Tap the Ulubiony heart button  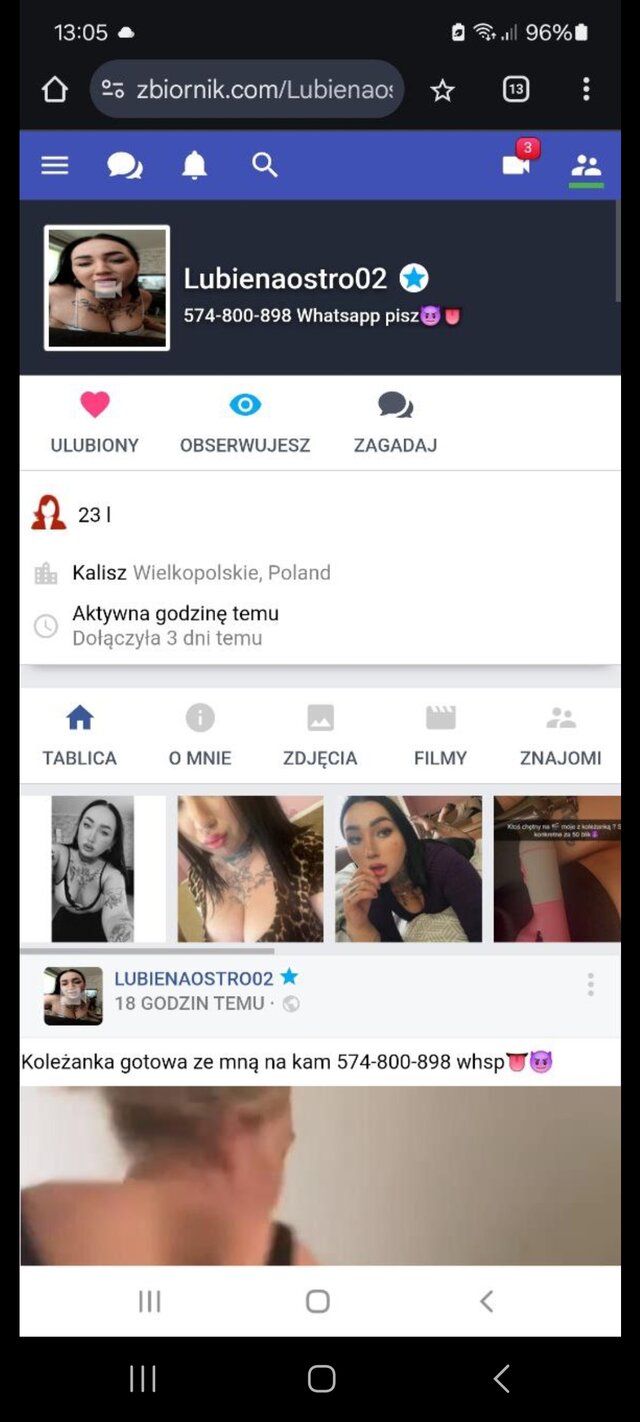pyautogui.click(x=95, y=422)
